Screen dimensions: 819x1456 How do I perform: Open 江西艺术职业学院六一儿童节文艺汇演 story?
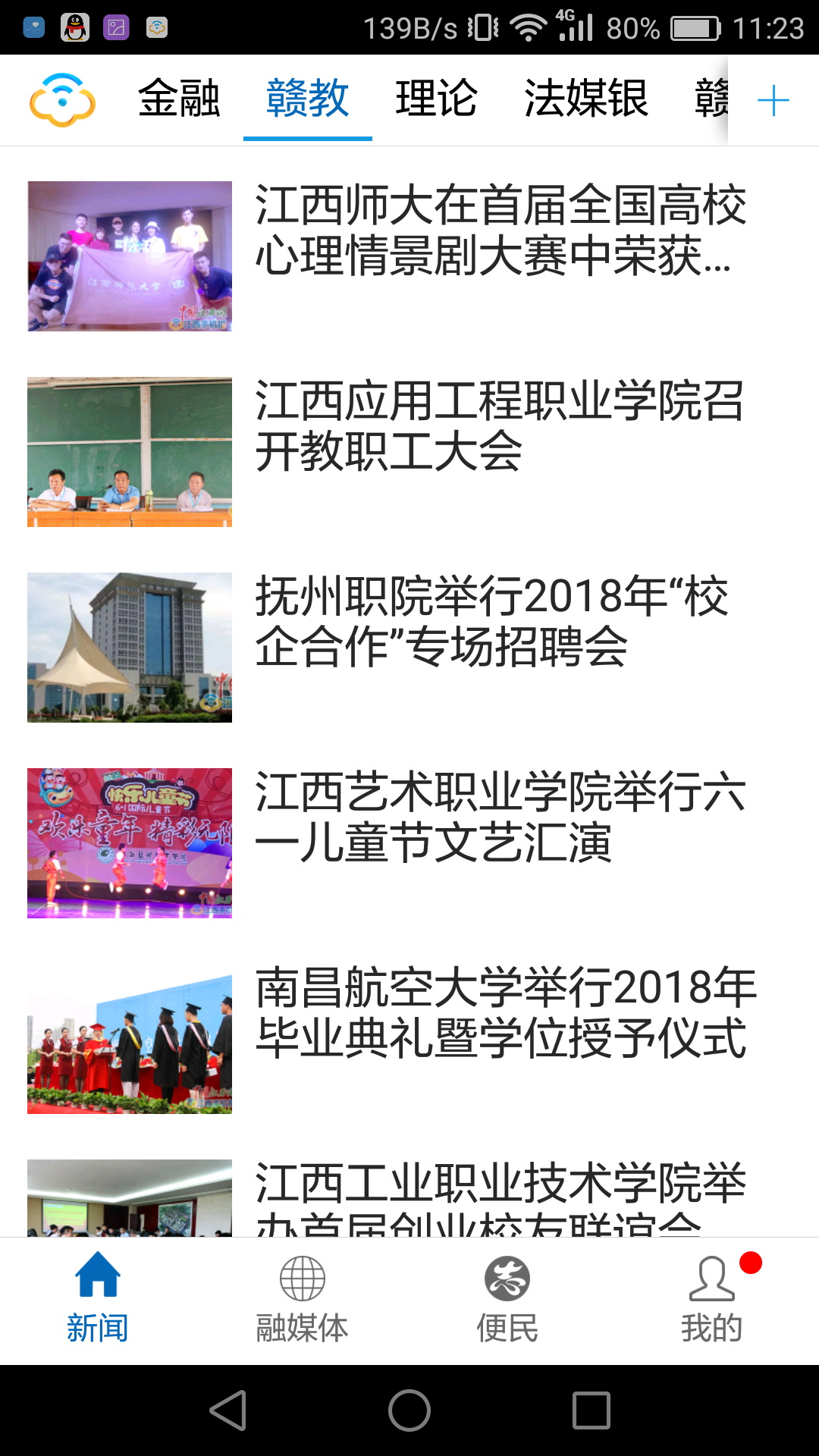click(409, 843)
